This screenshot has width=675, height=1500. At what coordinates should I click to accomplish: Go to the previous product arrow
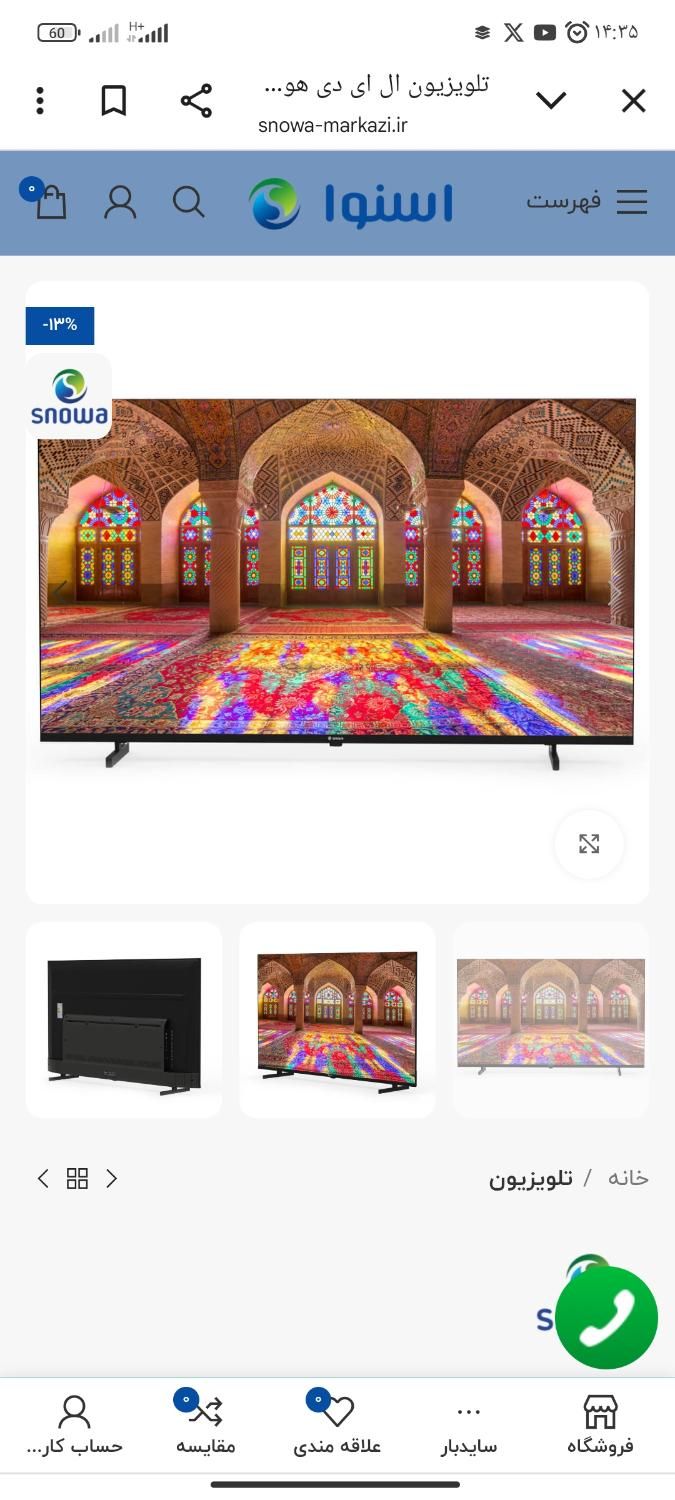point(111,1178)
